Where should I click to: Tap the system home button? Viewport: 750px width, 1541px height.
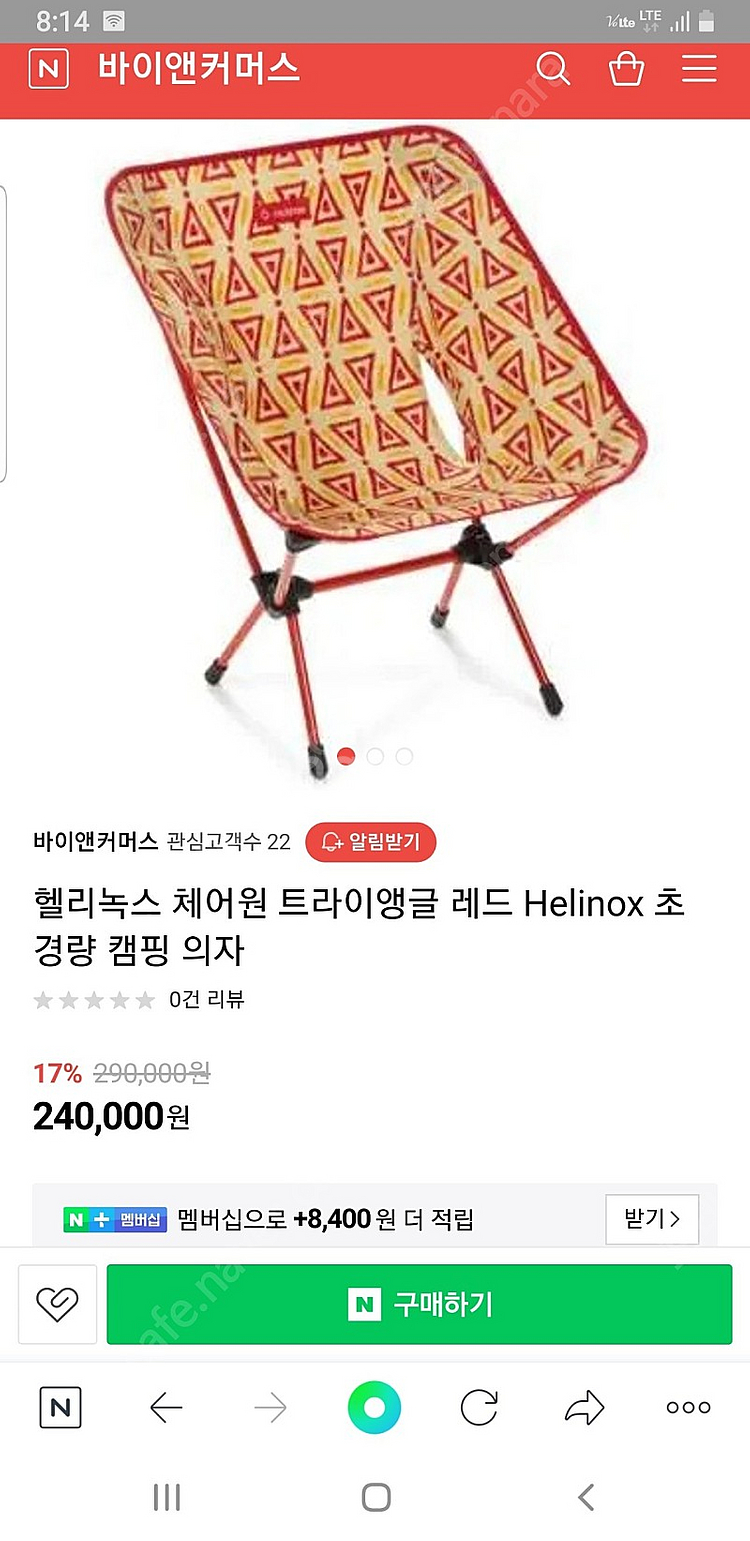pos(375,1496)
